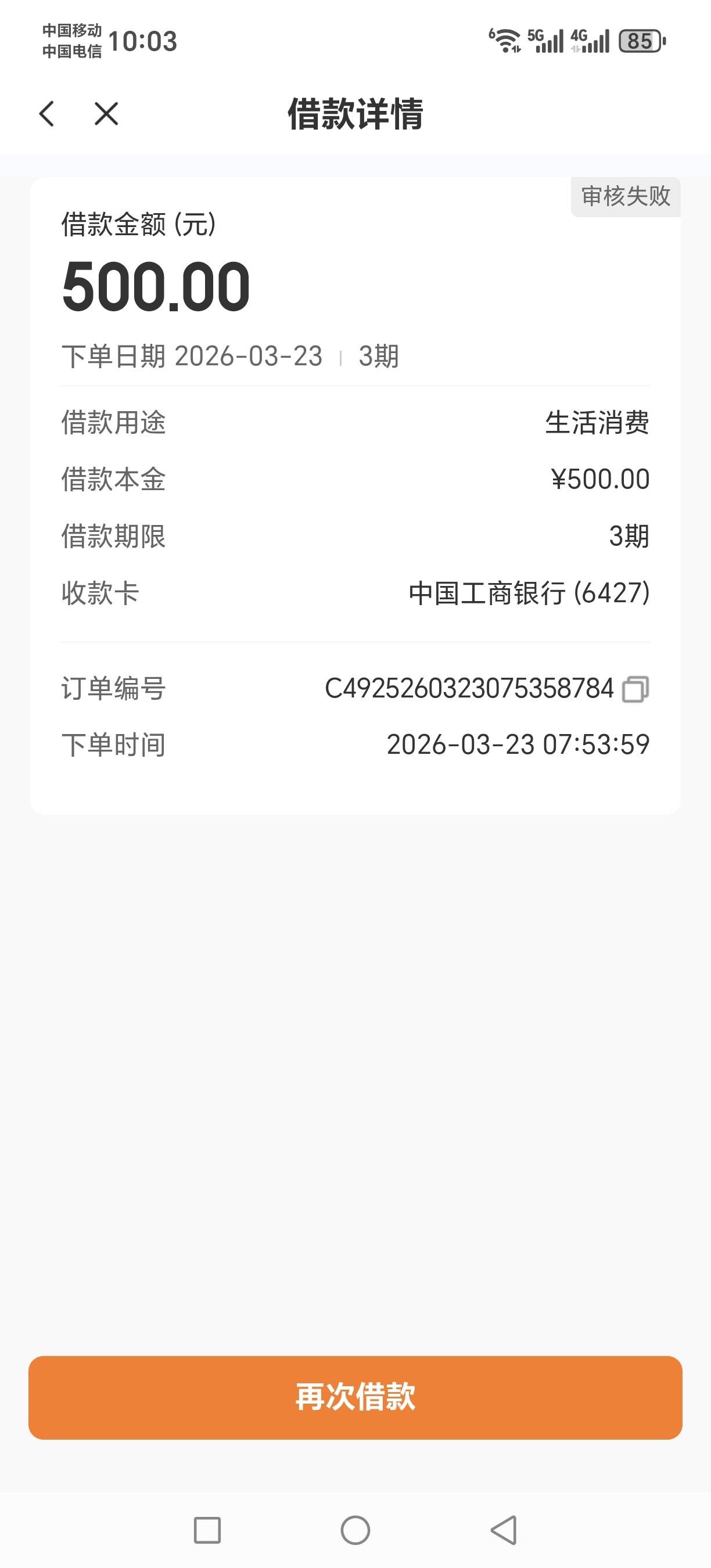
Task: Open the system recent apps view
Action: point(207,1530)
